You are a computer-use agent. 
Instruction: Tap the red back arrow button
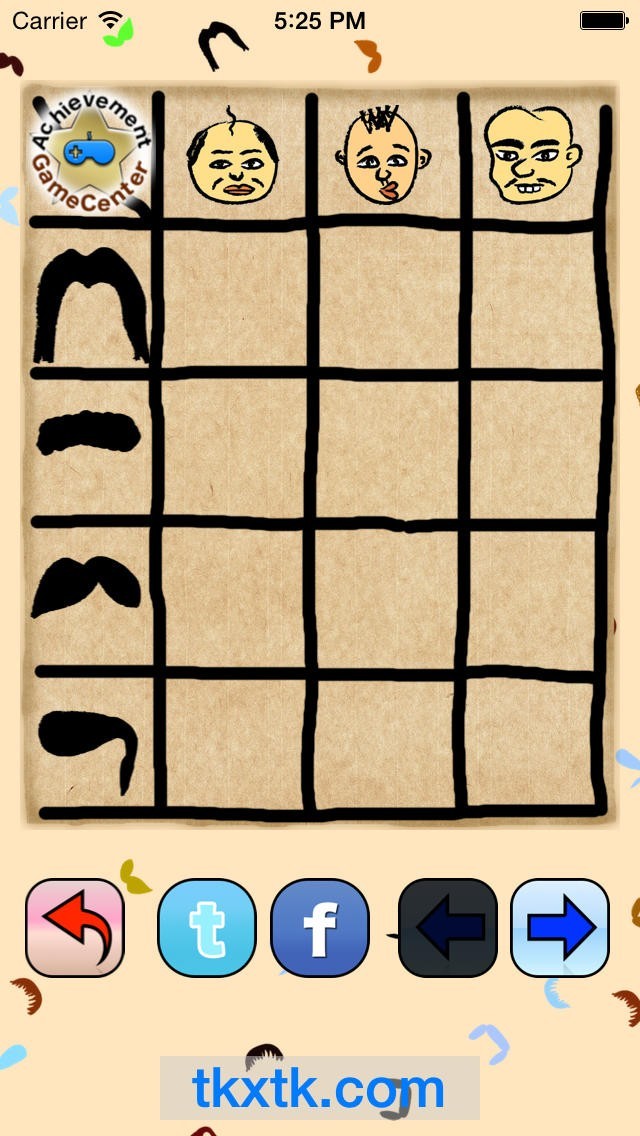tap(75, 927)
